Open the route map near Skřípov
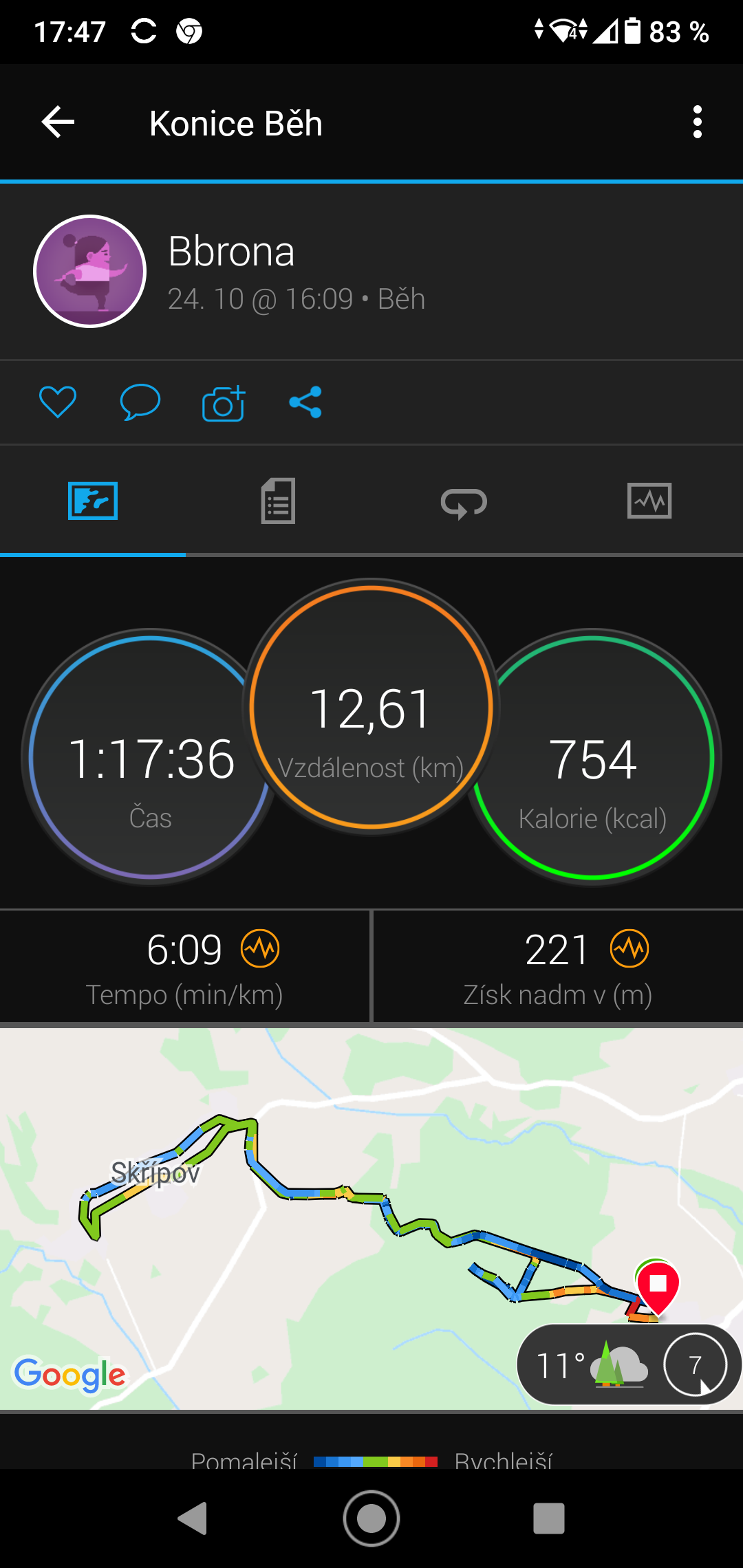 [x=371, y=1217]
